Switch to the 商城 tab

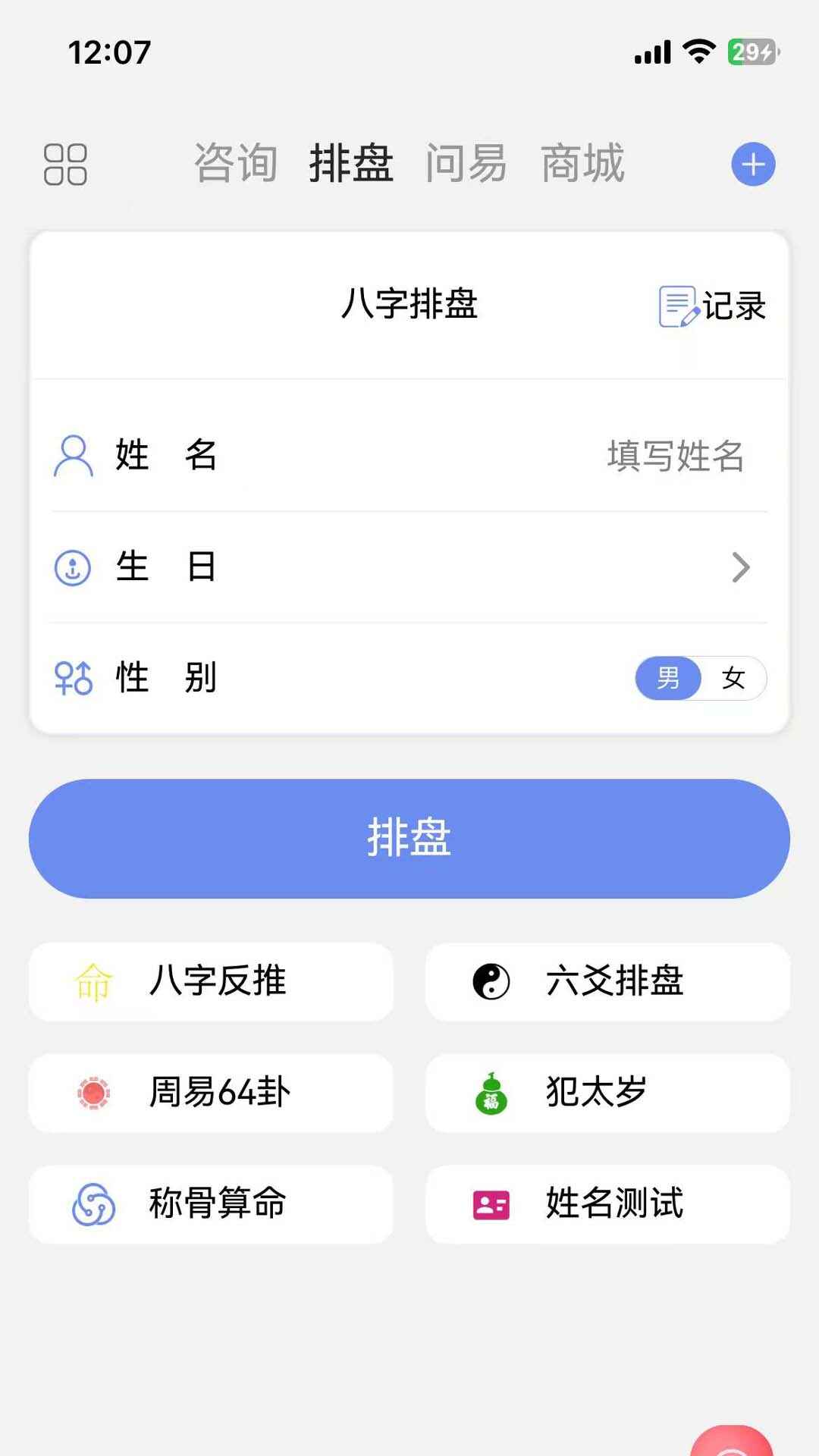pyautogui.click(x=582, y=163)
